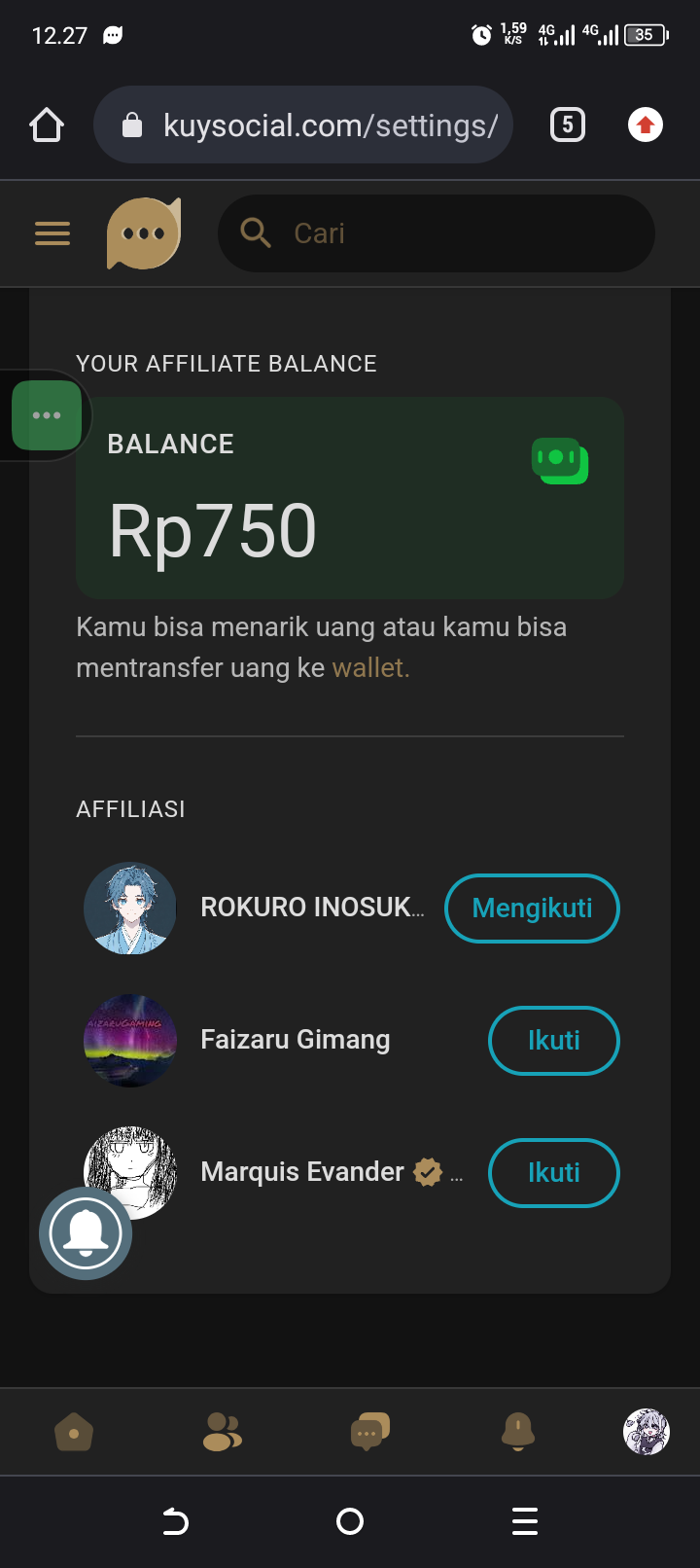Viewport: 700px width, 1568px height.
Task: Follow Marquis Evander with Ikuti
Action: tap(553, 1173)
